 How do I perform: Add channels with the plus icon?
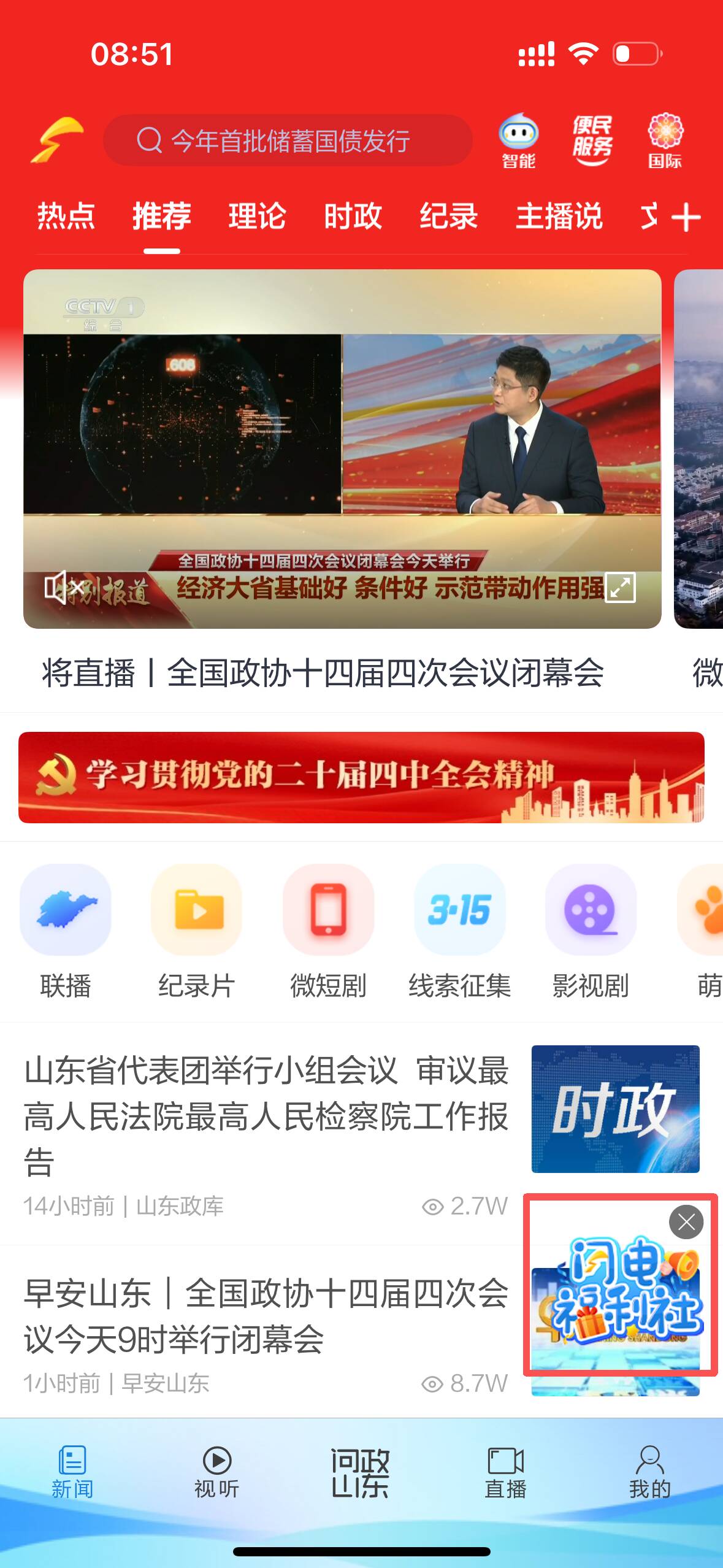coord(686,217)
